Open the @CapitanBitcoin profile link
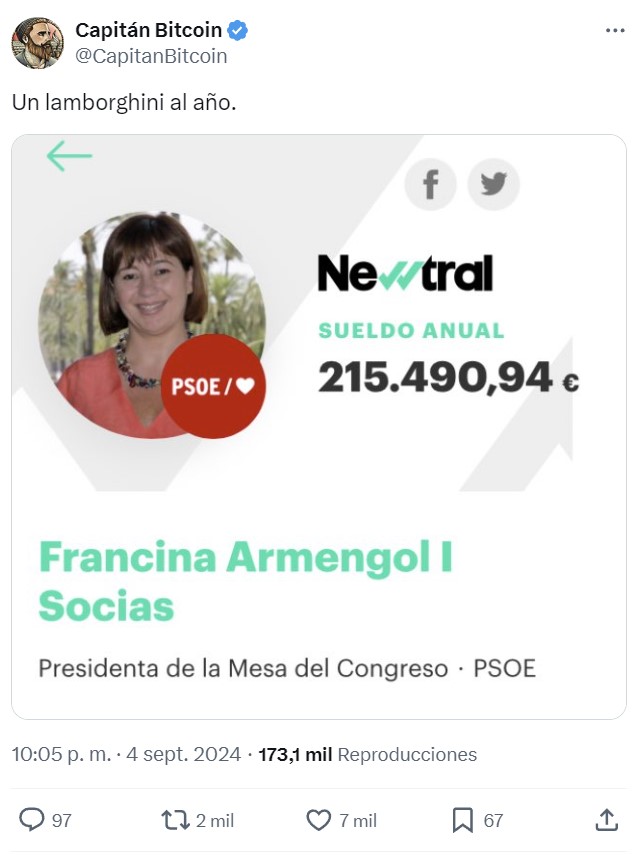The image size is (639, 855). pyautogui.click(x=151, y=56)
